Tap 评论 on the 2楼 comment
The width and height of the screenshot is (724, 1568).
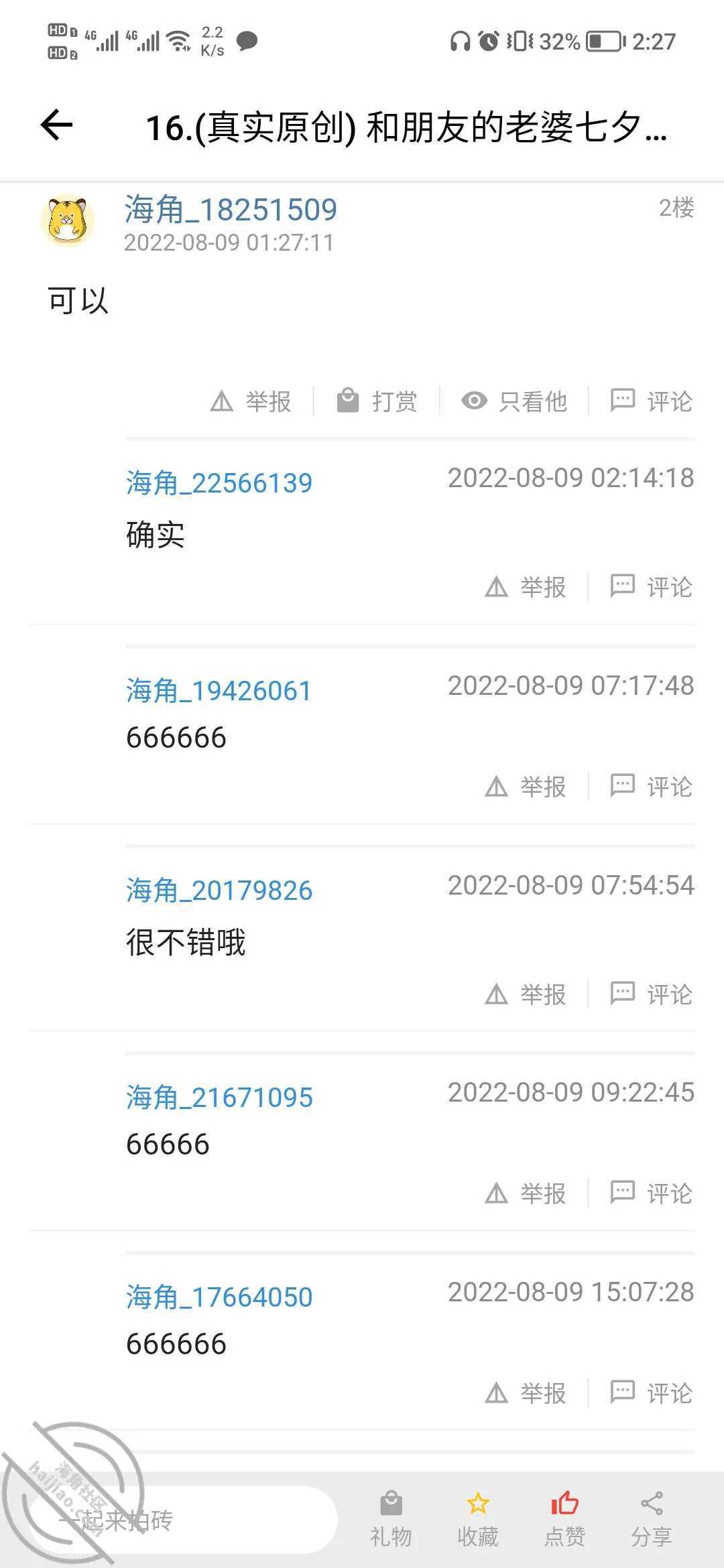tap(652, 401)
